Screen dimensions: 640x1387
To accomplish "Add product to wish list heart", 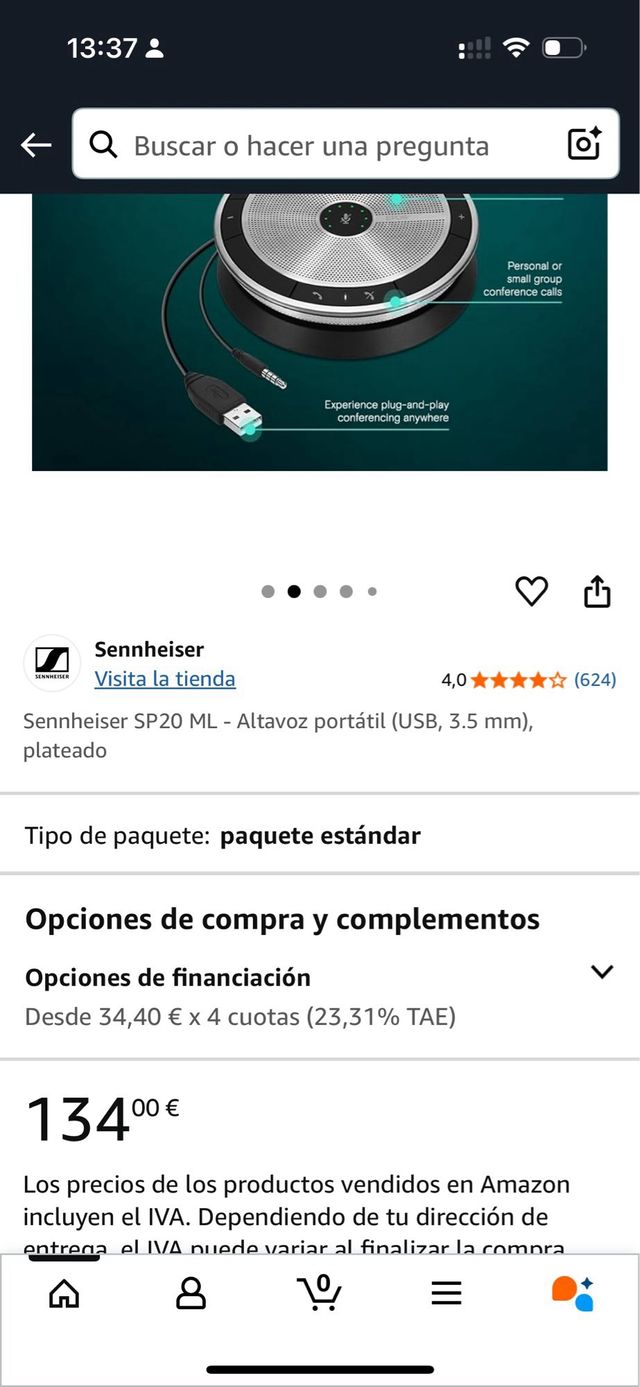I will click(x=531, y=592).
